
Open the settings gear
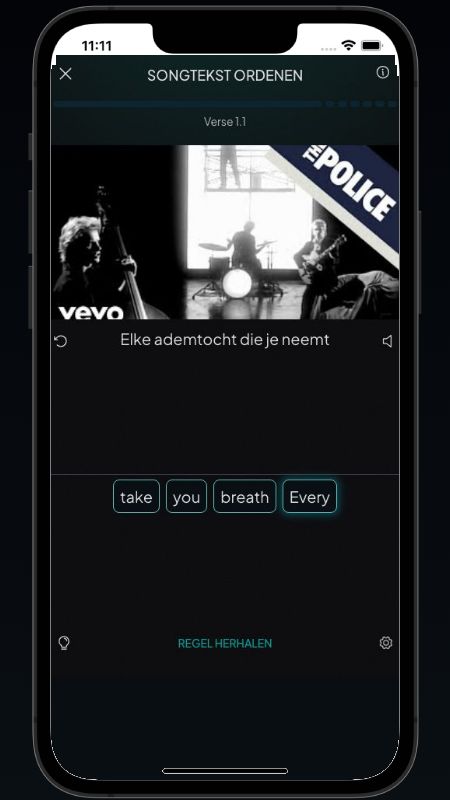pos(386,643)
